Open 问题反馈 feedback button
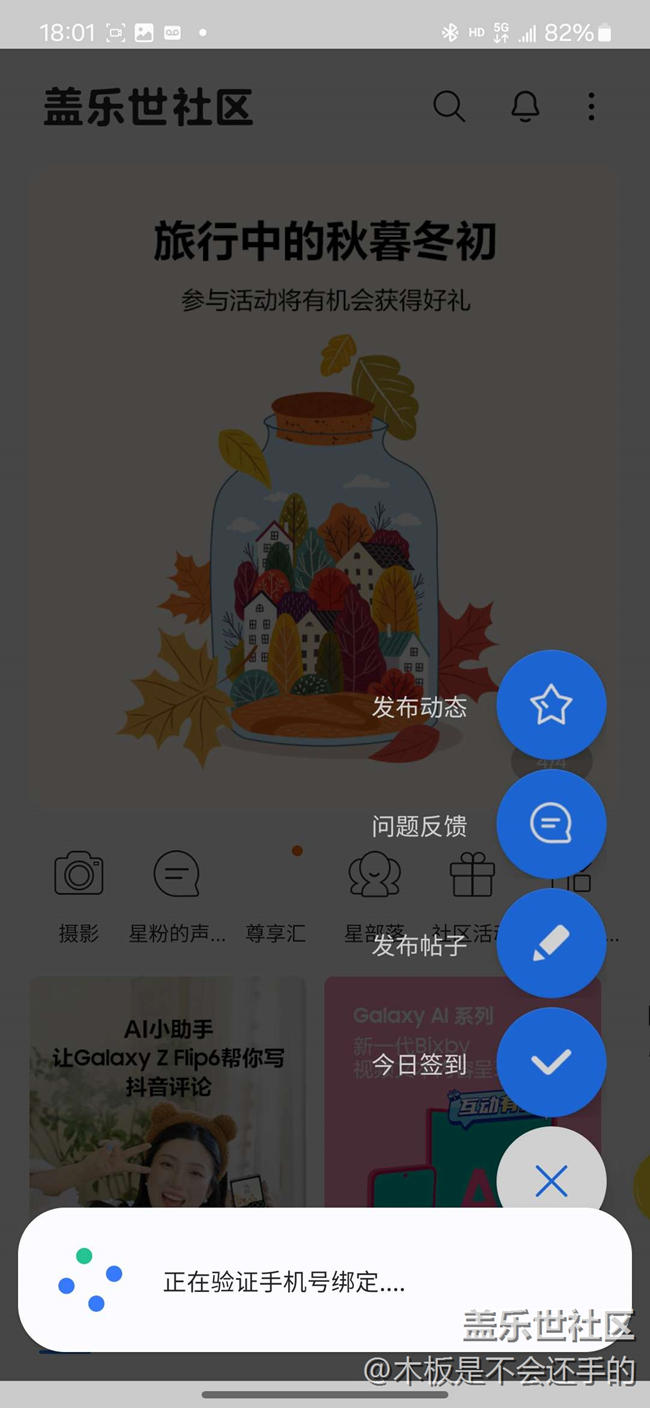Viewport: 650px width, 1408px height. point(551,824)
